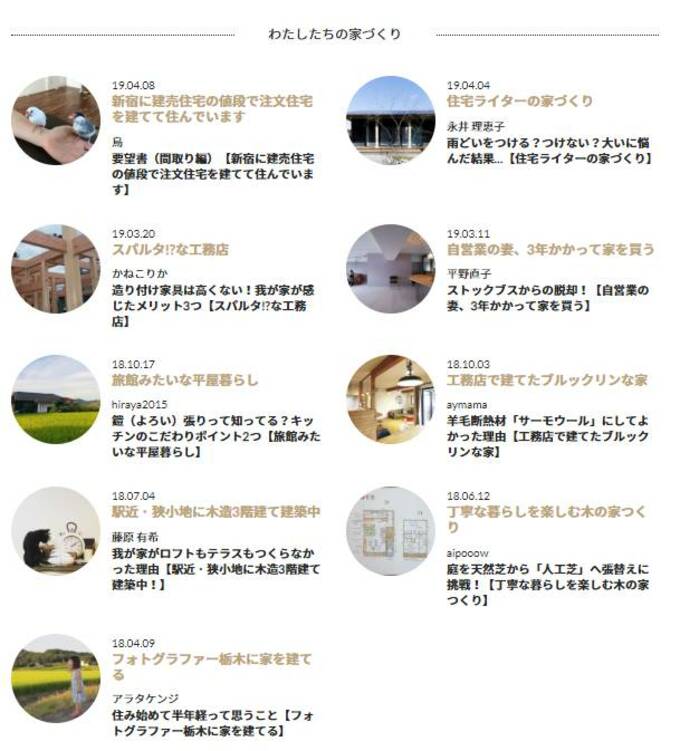Read article 造り付け家具は高くない！
680x751 pixels.
(x=213, y=306)
